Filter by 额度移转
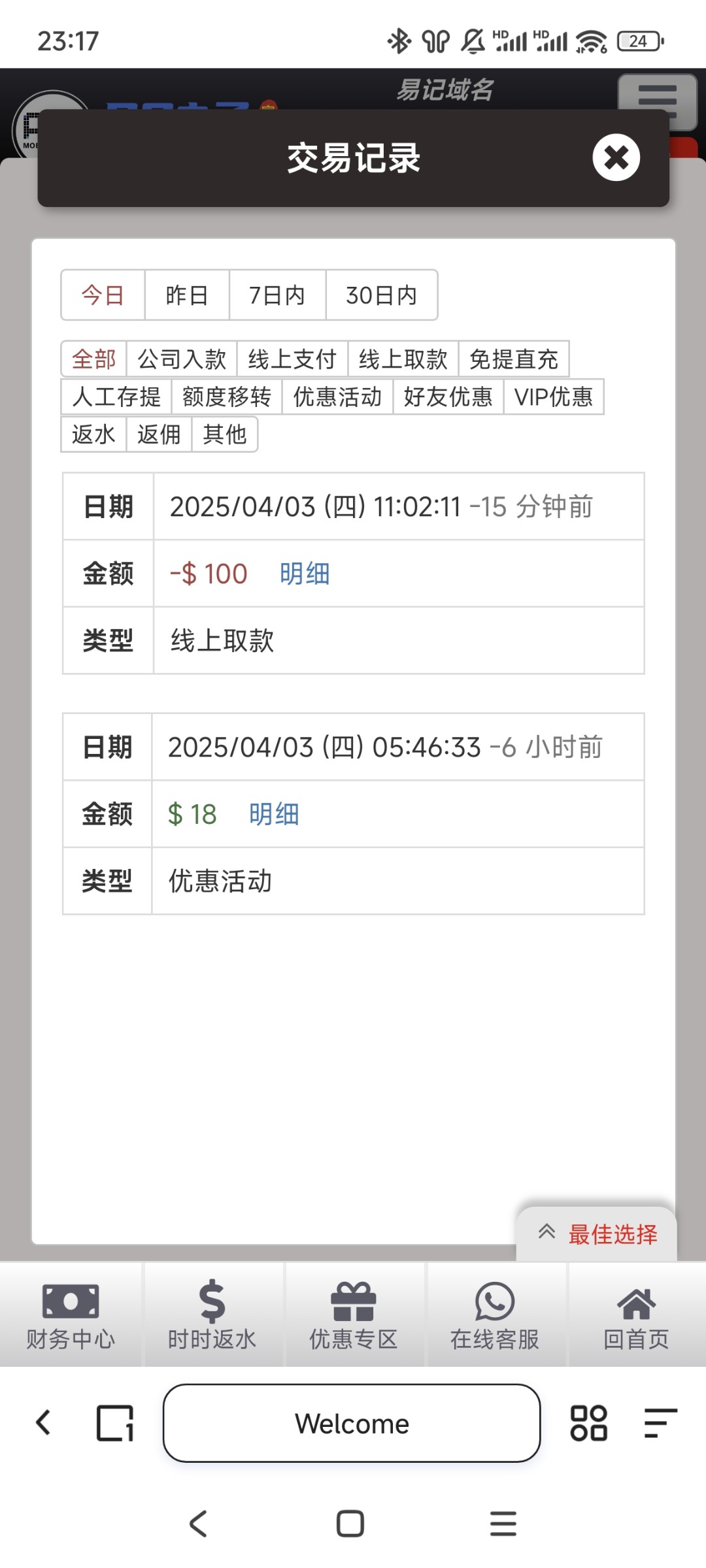 point(227,397)
